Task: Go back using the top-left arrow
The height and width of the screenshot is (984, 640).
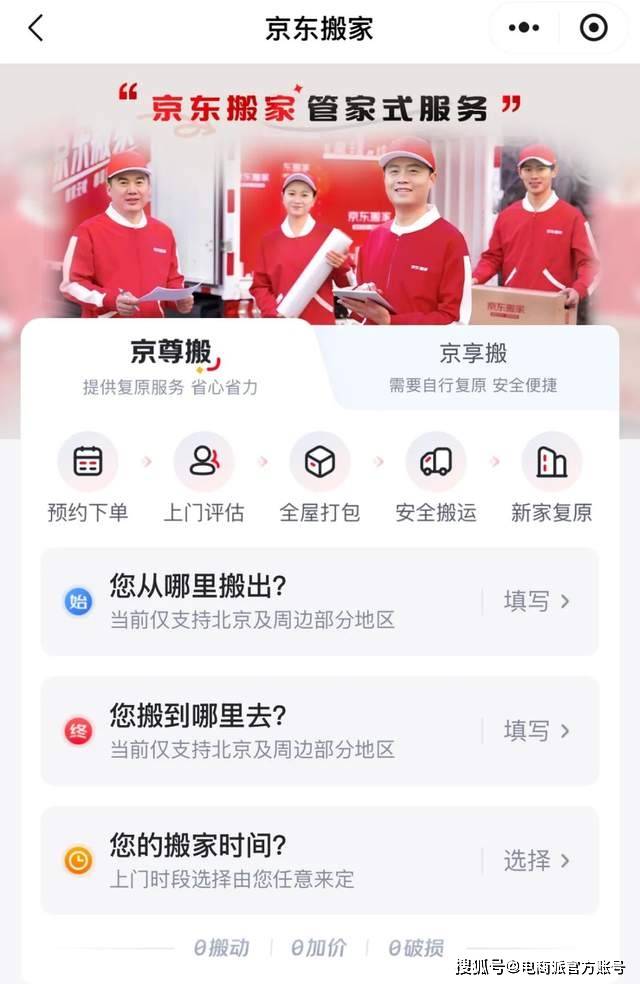Action: pos(36,28)
